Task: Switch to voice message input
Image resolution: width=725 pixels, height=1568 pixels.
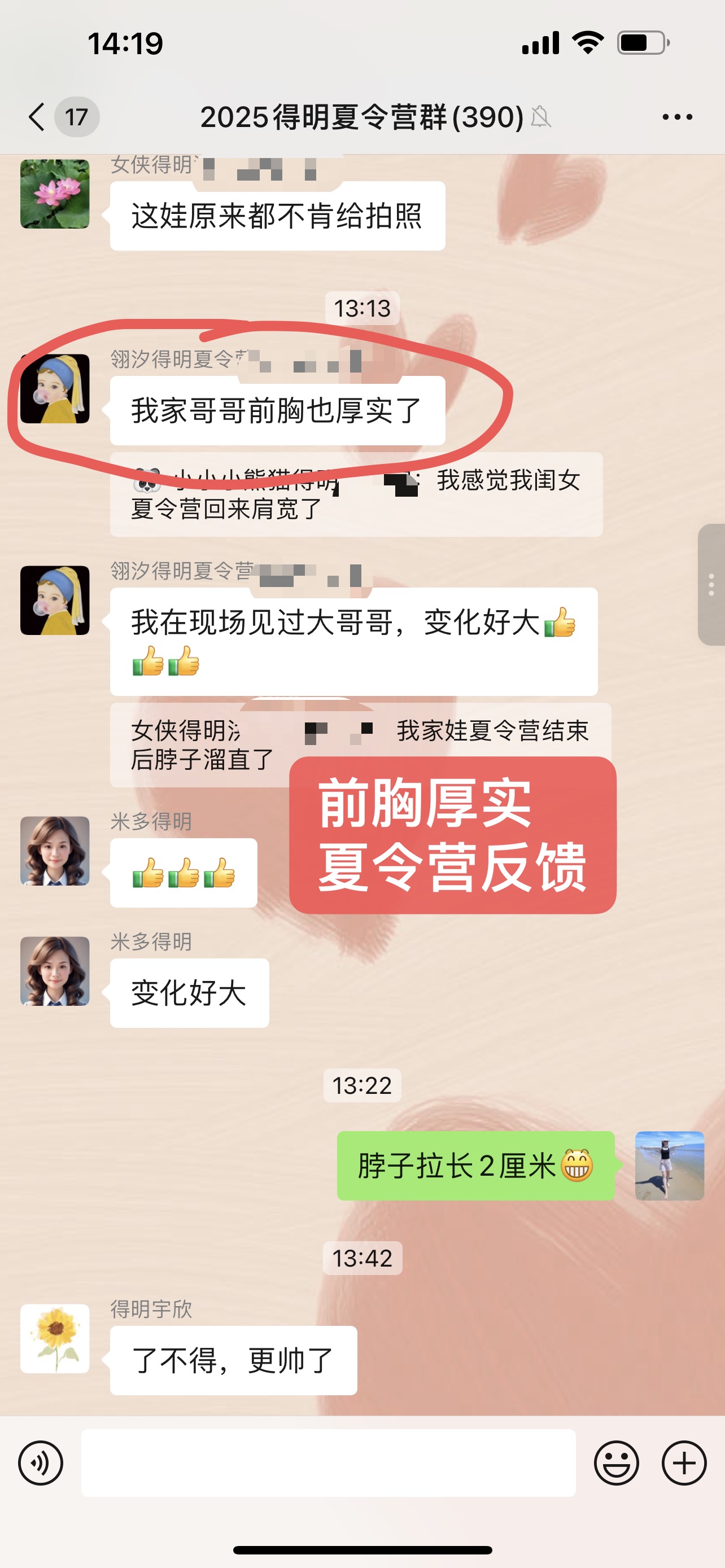Action: pos(40,1462)
